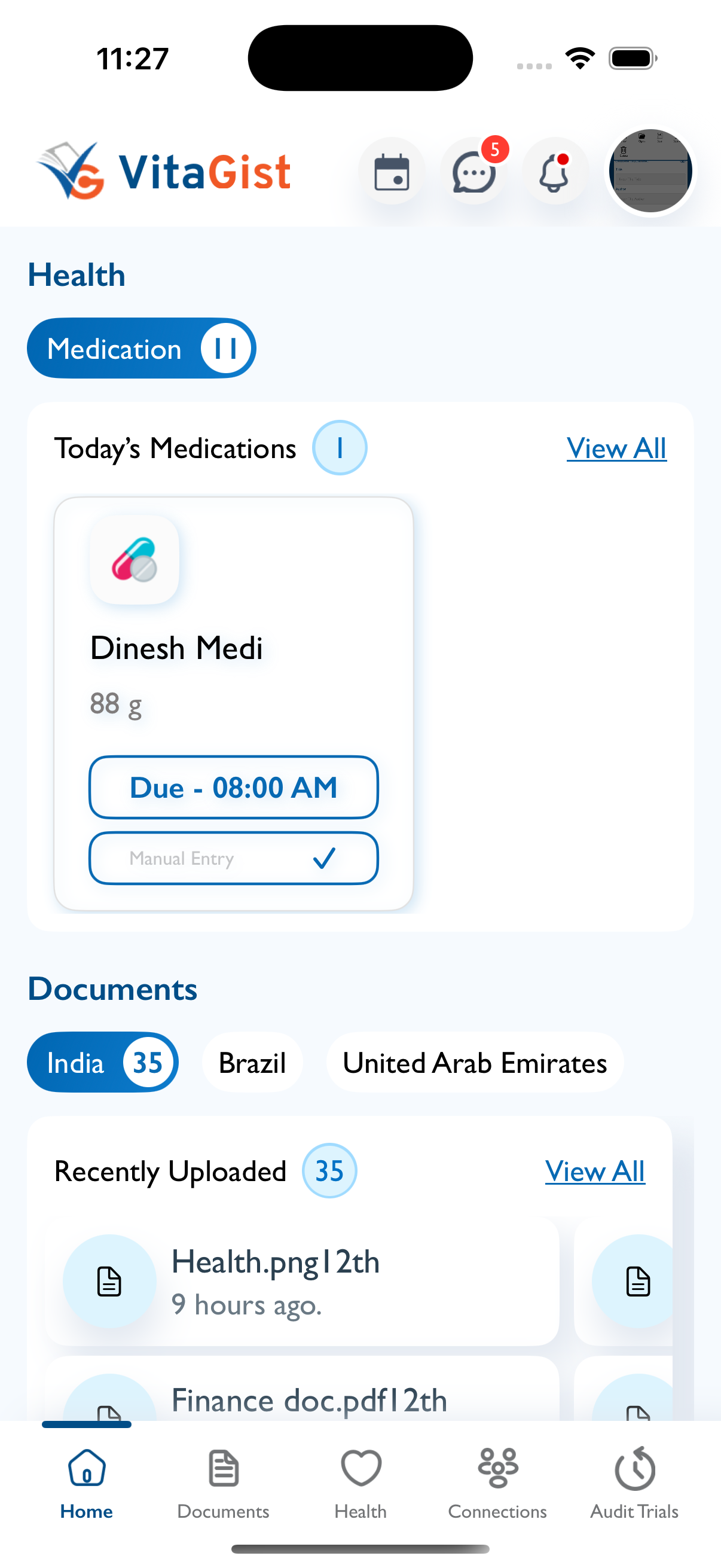Select the India documents chip

point(103,1062)
